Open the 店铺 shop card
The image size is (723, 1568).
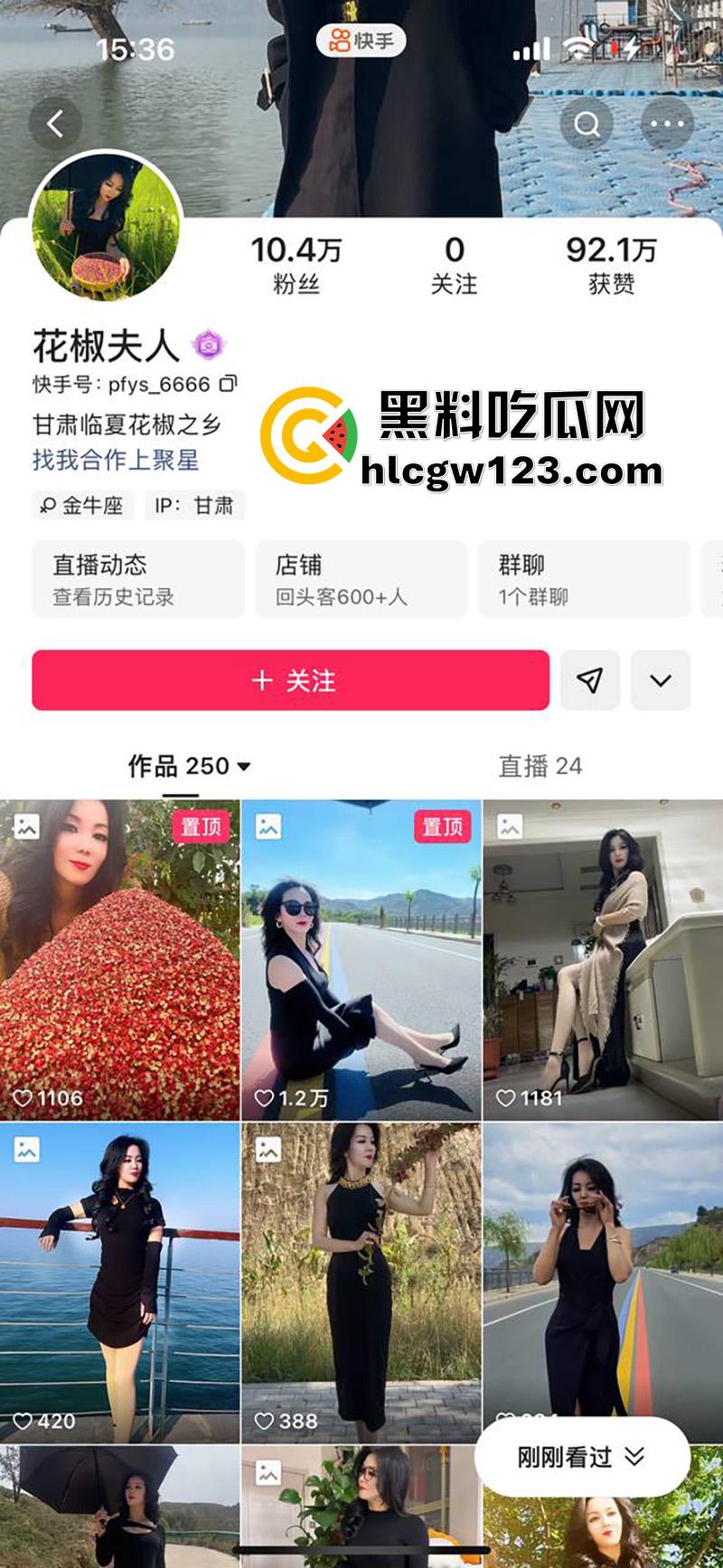[x=361, y=579]
